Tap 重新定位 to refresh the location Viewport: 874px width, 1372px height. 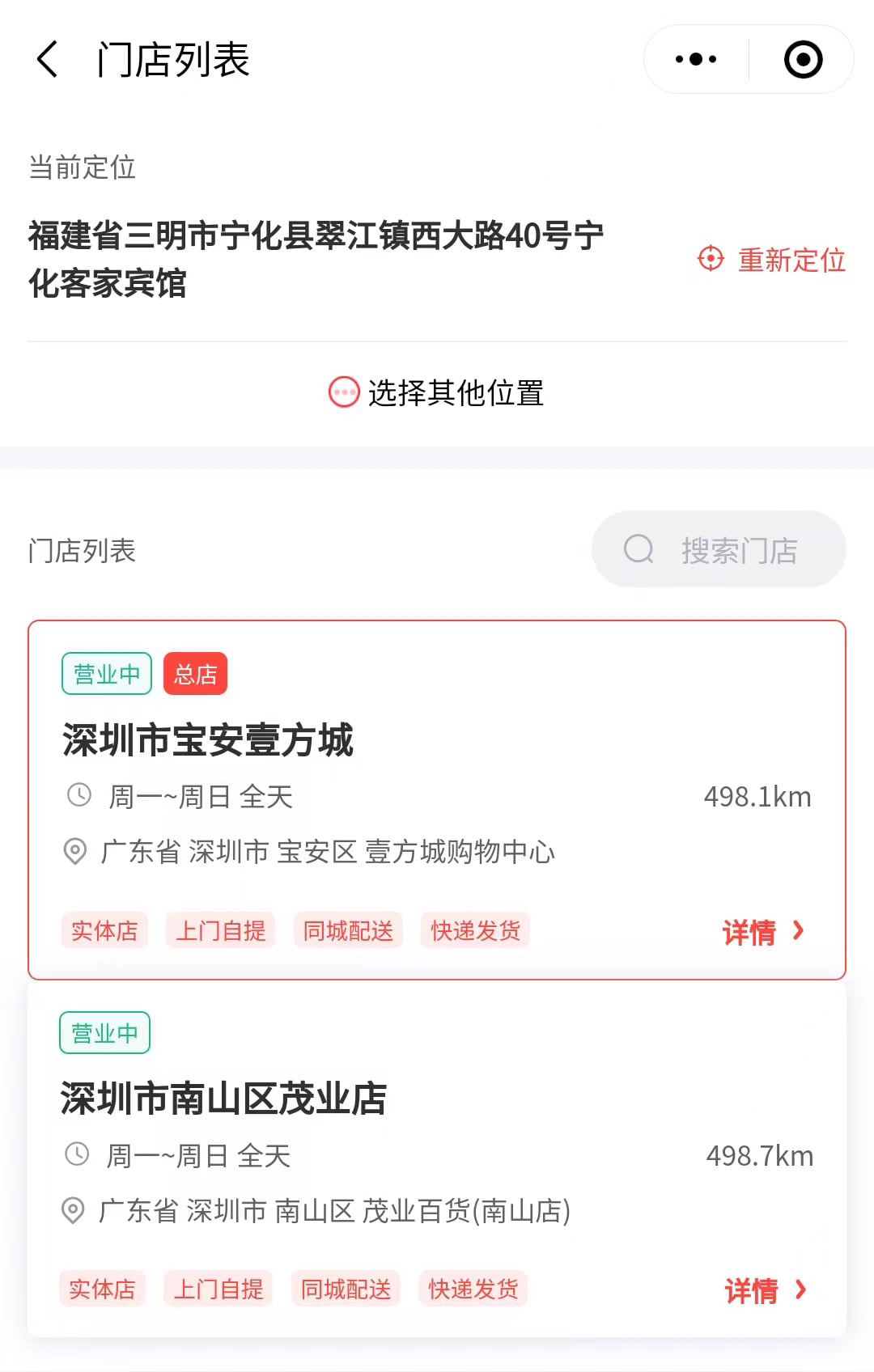[772, 260]
